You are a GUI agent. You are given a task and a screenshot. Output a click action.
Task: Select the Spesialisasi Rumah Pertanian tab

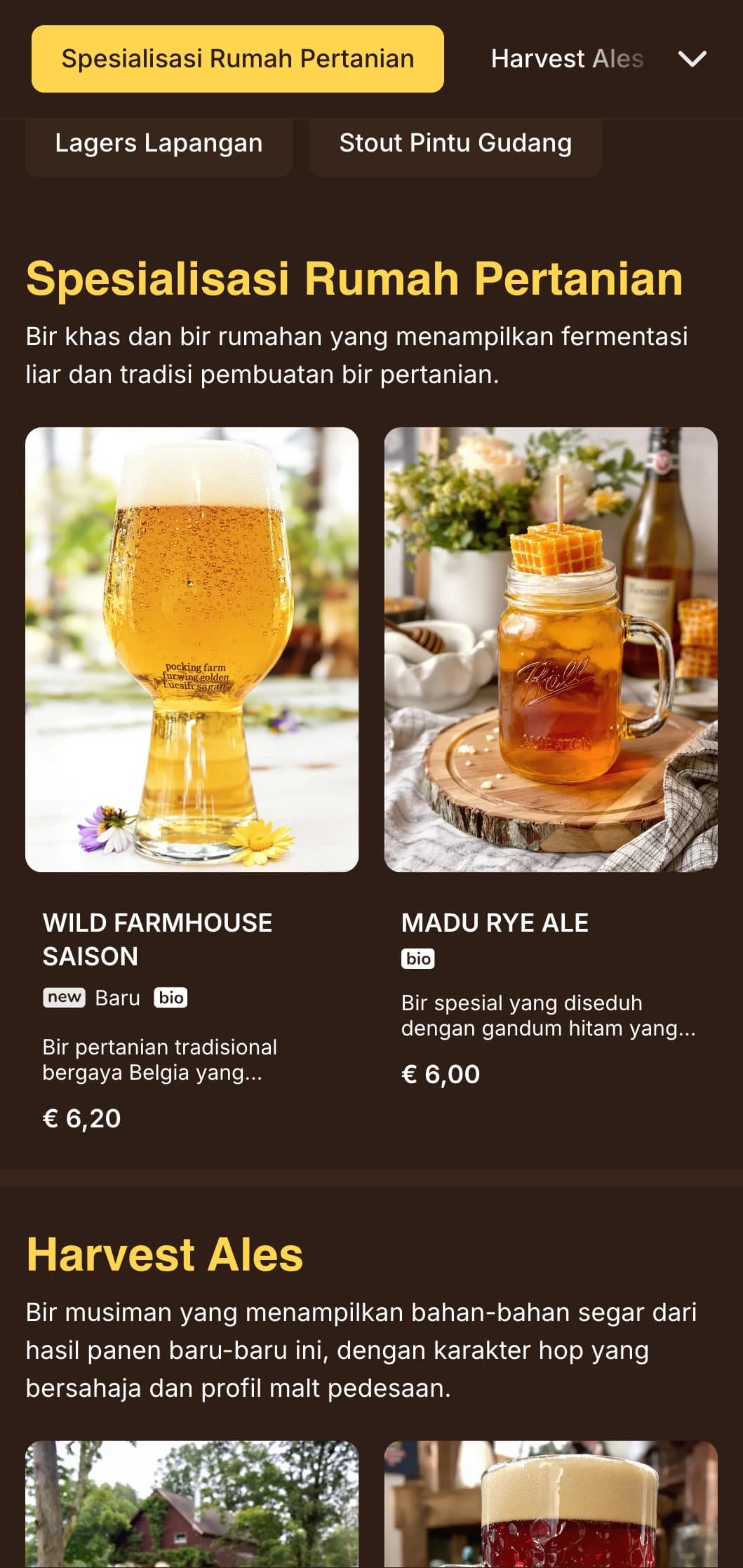(x=237, y=59)
